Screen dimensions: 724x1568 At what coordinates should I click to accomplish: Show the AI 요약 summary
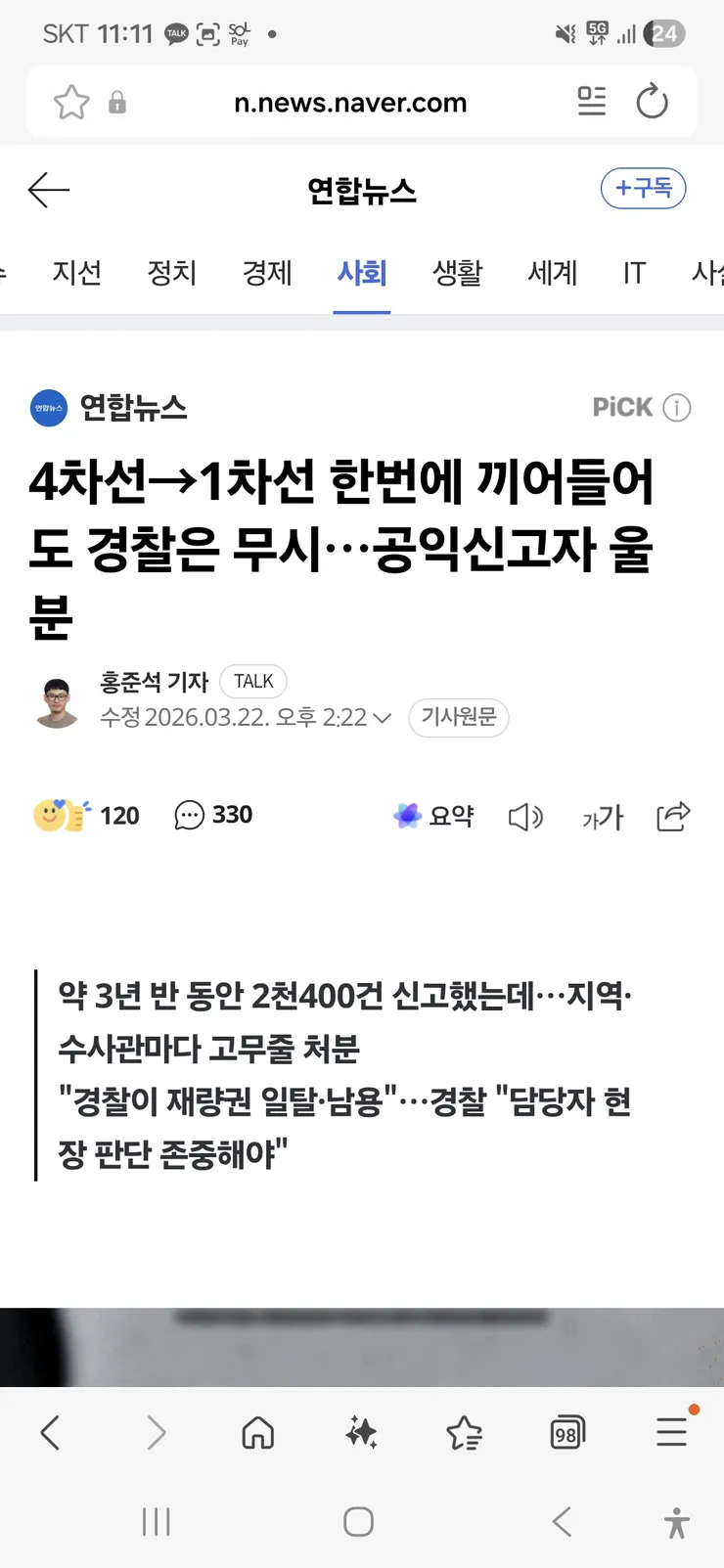pos(433,815)
